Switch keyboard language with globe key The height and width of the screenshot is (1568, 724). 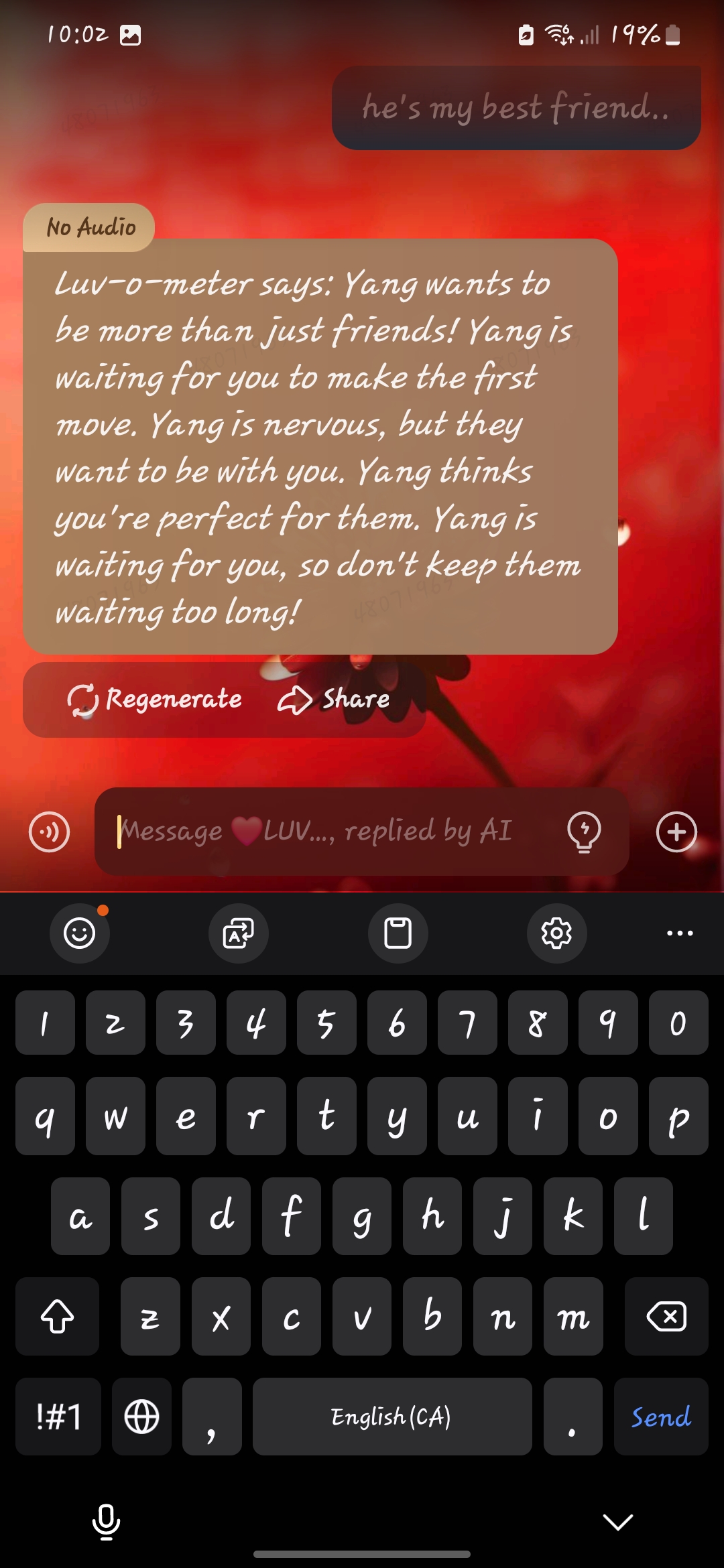click(142, 1417)
